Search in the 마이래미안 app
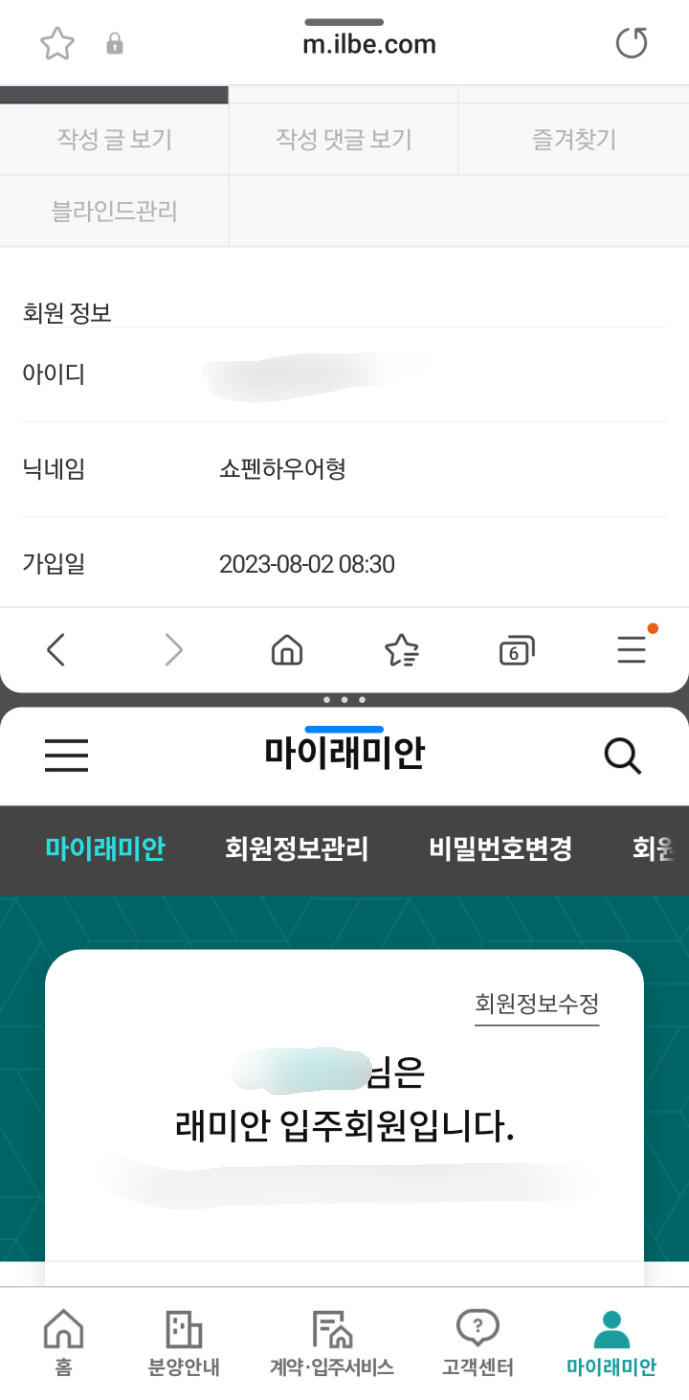 click(x=622, y=756)
